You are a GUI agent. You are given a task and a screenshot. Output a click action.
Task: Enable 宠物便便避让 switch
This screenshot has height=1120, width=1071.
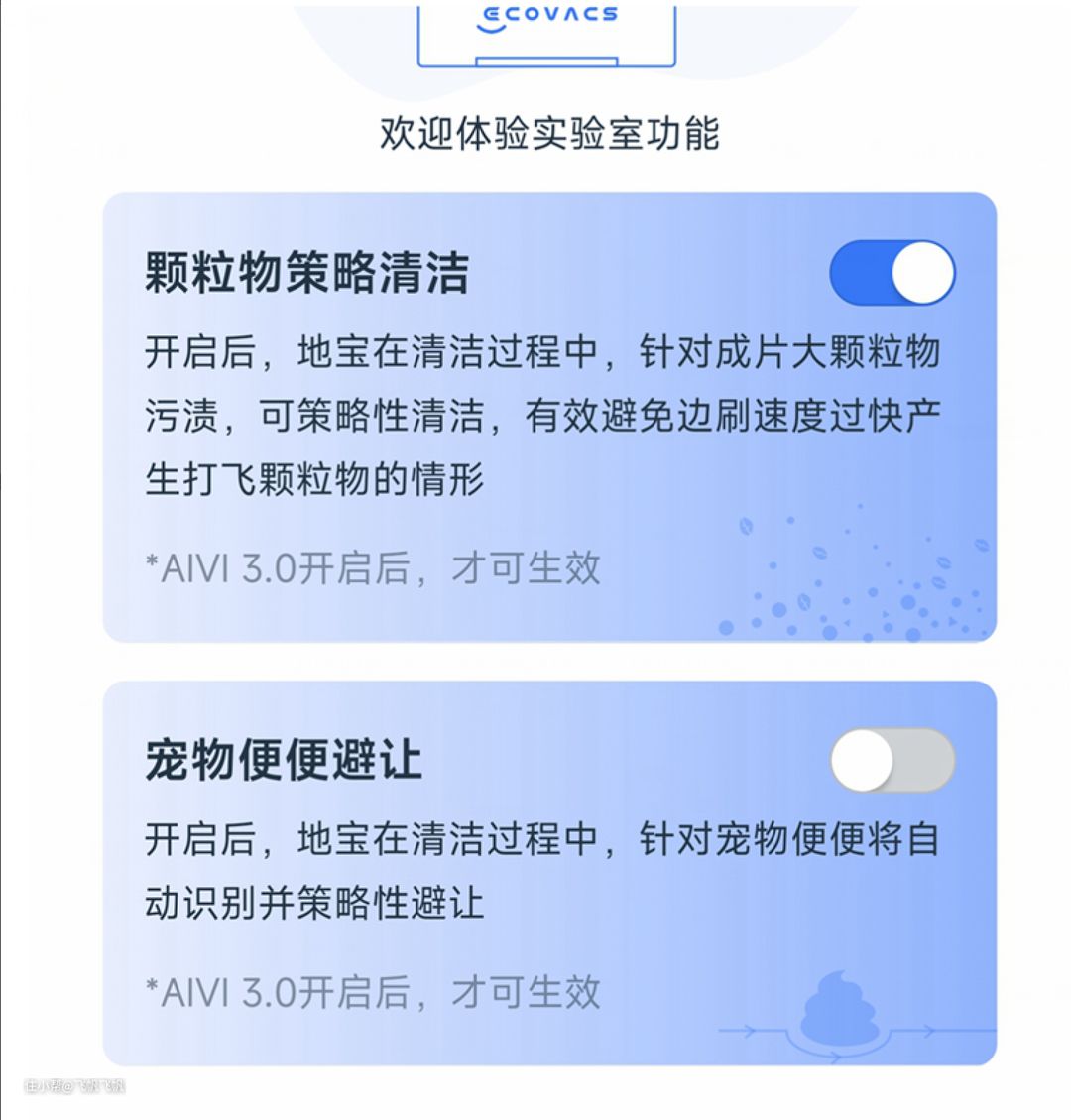(x=892, y=761)
